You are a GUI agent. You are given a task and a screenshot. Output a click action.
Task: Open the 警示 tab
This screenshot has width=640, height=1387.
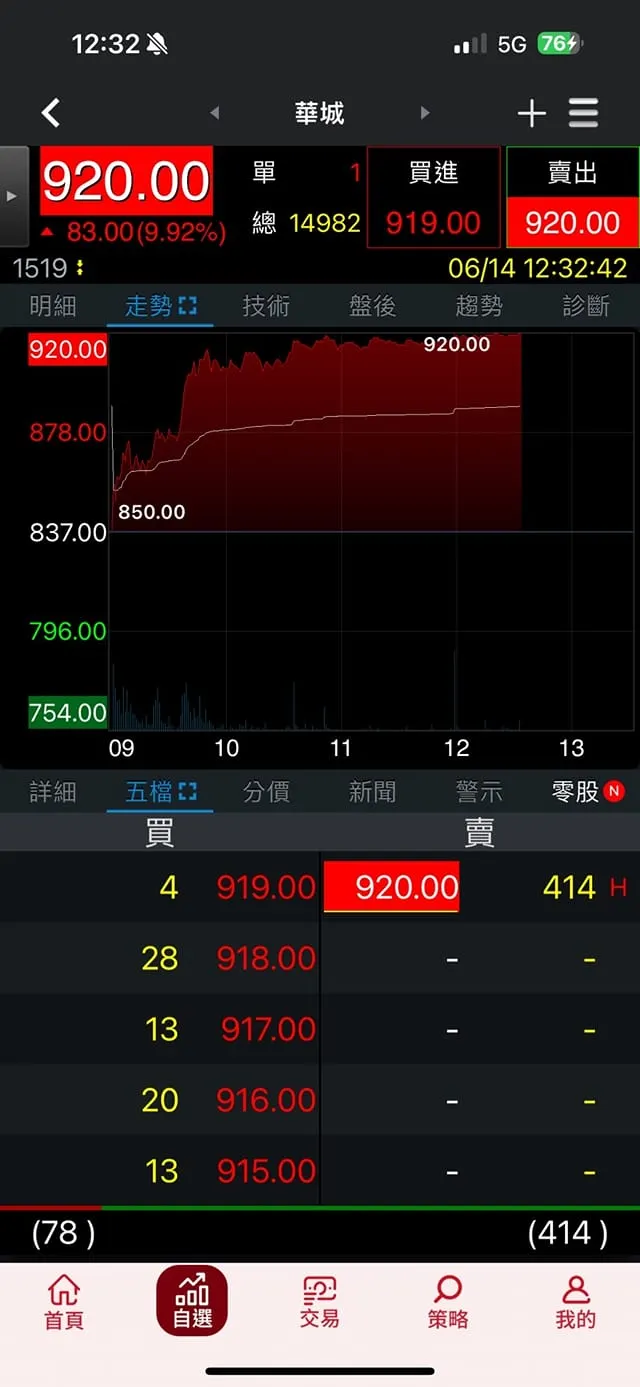[479, 792]
